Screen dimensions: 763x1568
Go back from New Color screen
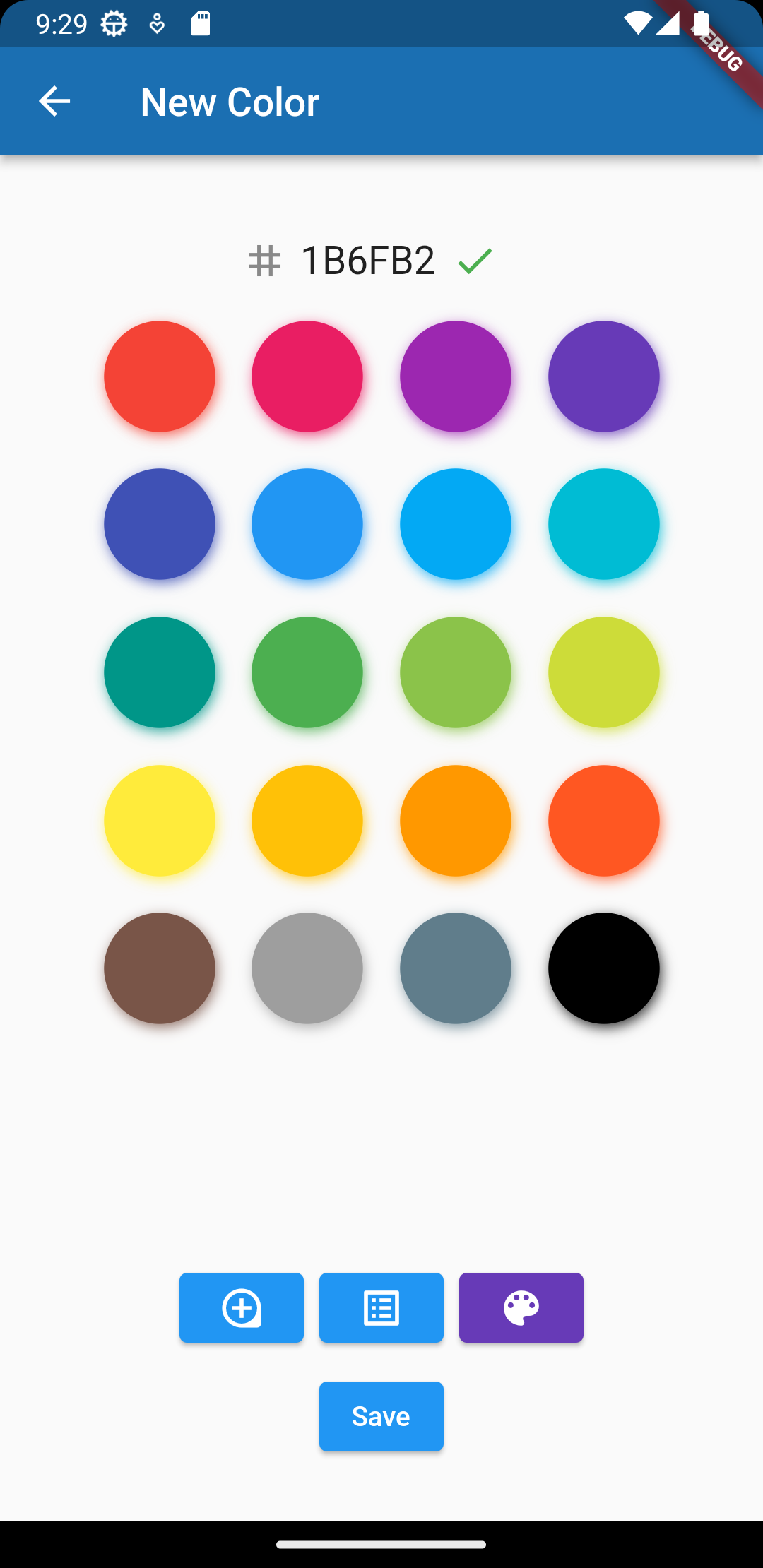click(54, 101)
